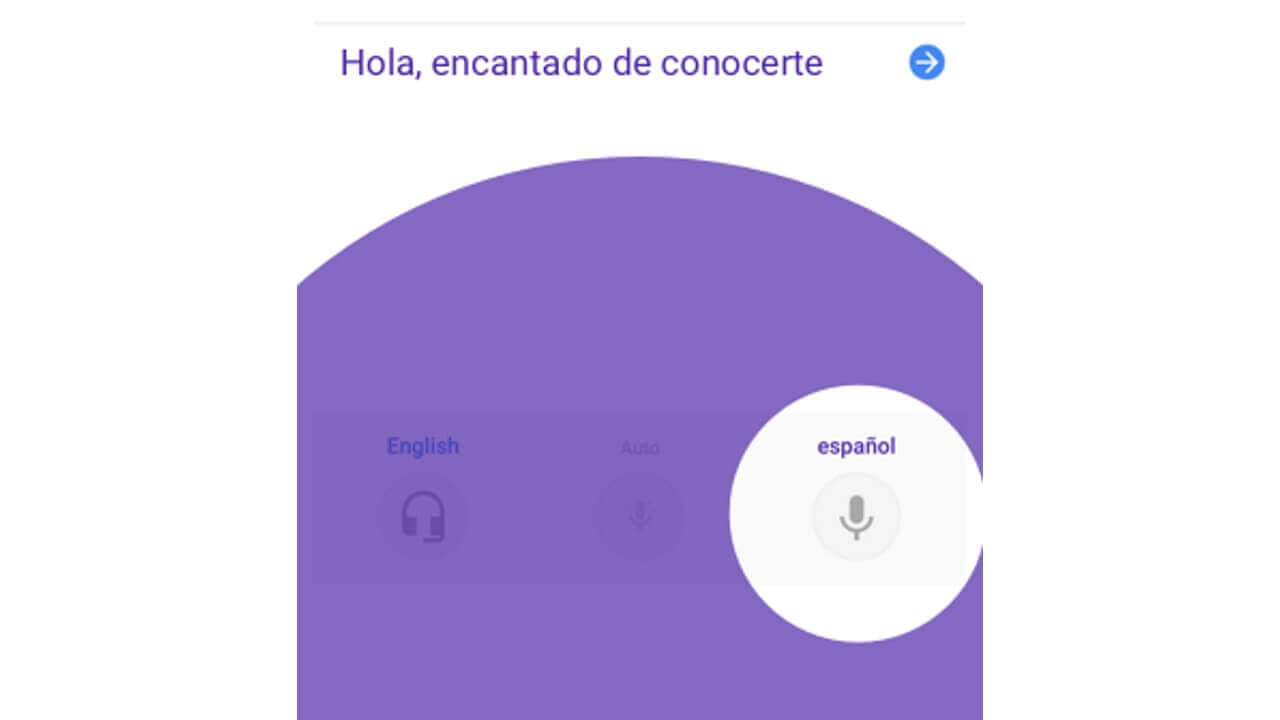Tap the blue arrow next to the translation
This screenshot has height=720, width=1280.
point(927,63)
